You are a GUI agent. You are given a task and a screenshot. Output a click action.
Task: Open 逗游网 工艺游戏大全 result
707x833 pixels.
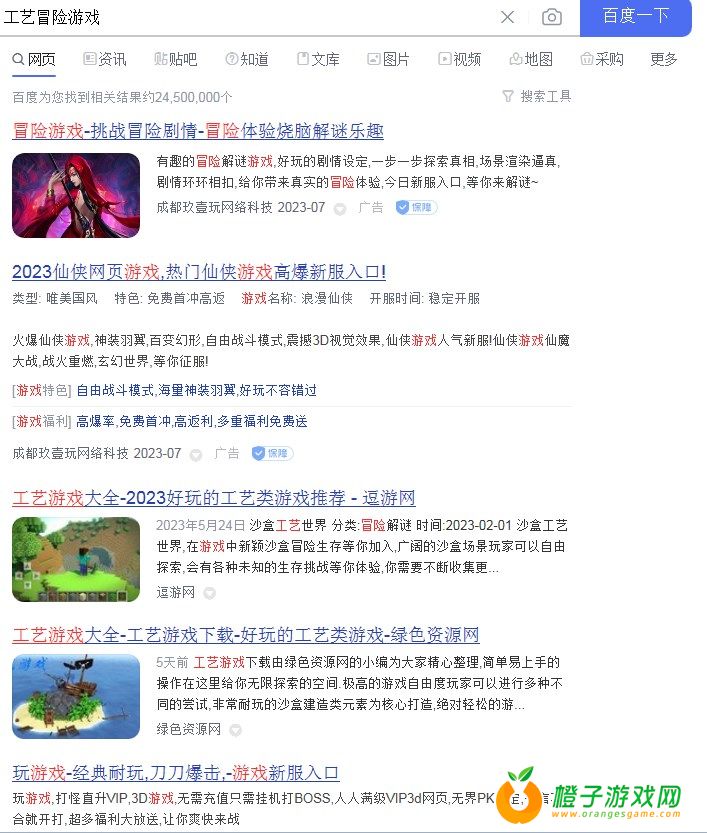tap(214, 497)
